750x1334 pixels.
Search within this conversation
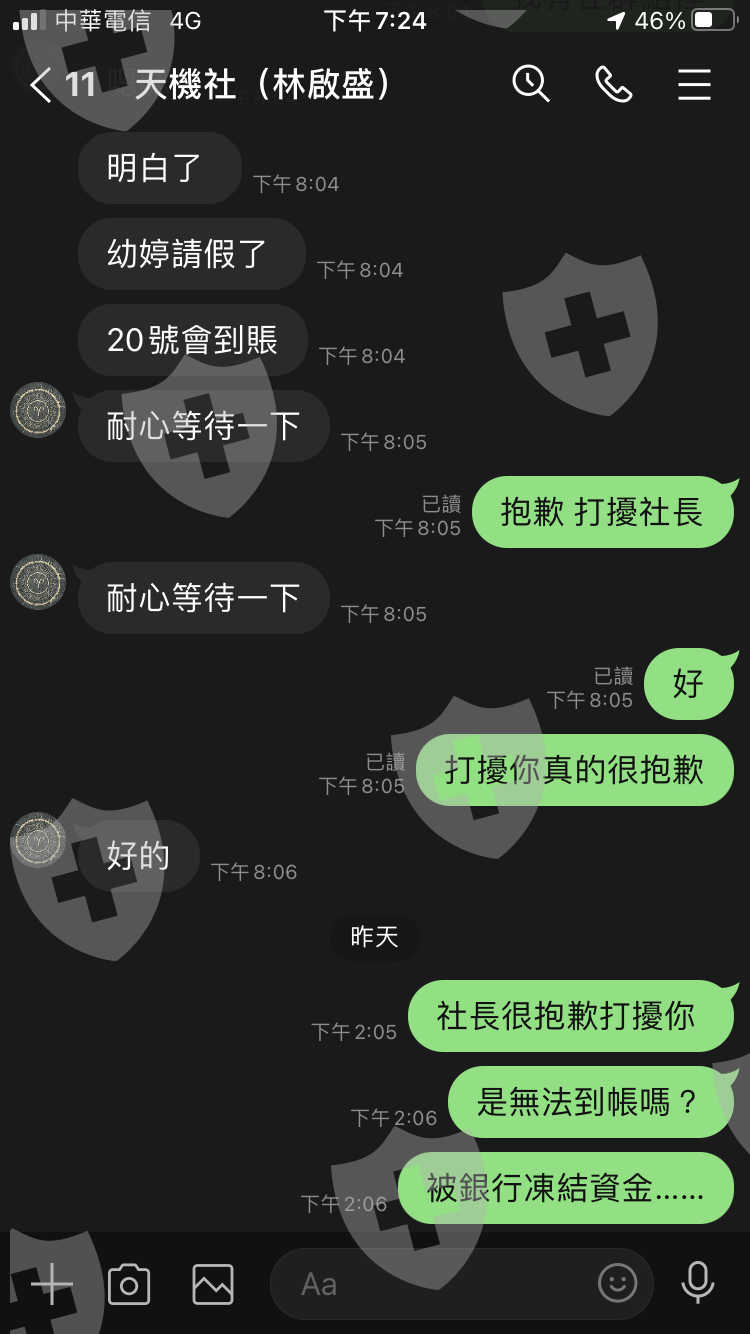click(531, 84)
